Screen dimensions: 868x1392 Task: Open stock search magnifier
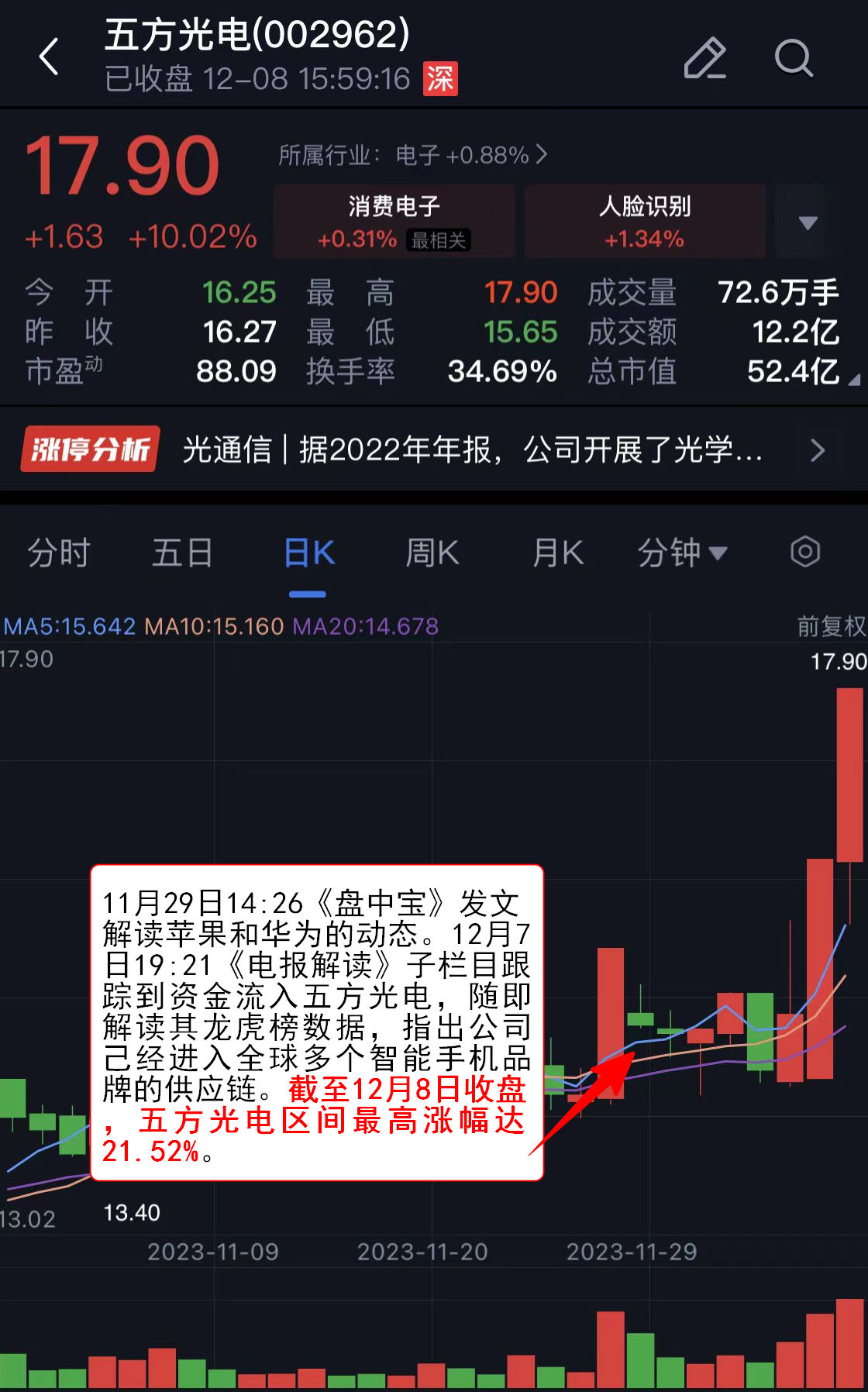coord(794,58)
